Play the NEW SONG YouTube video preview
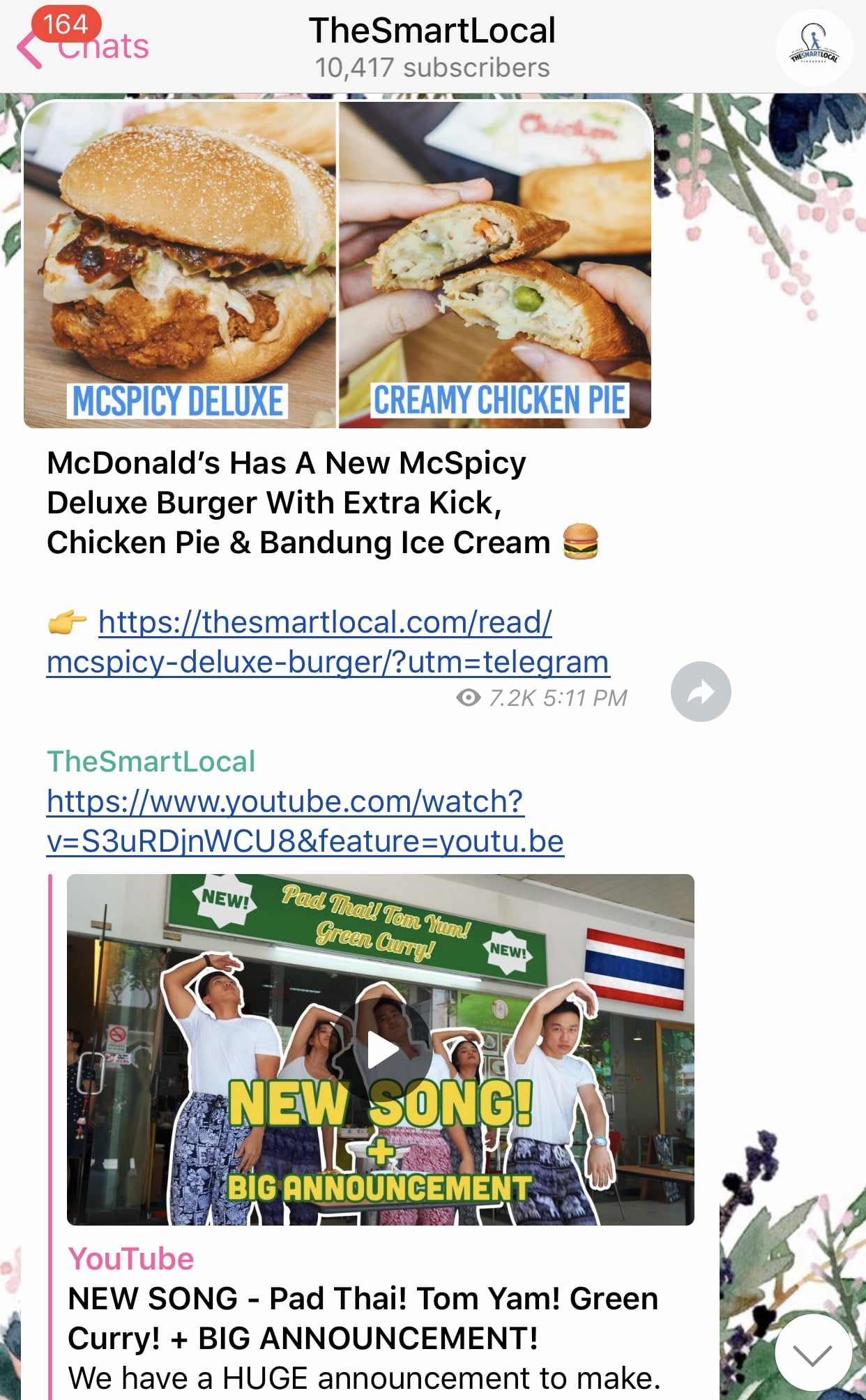 click(x=381, y=1050)
